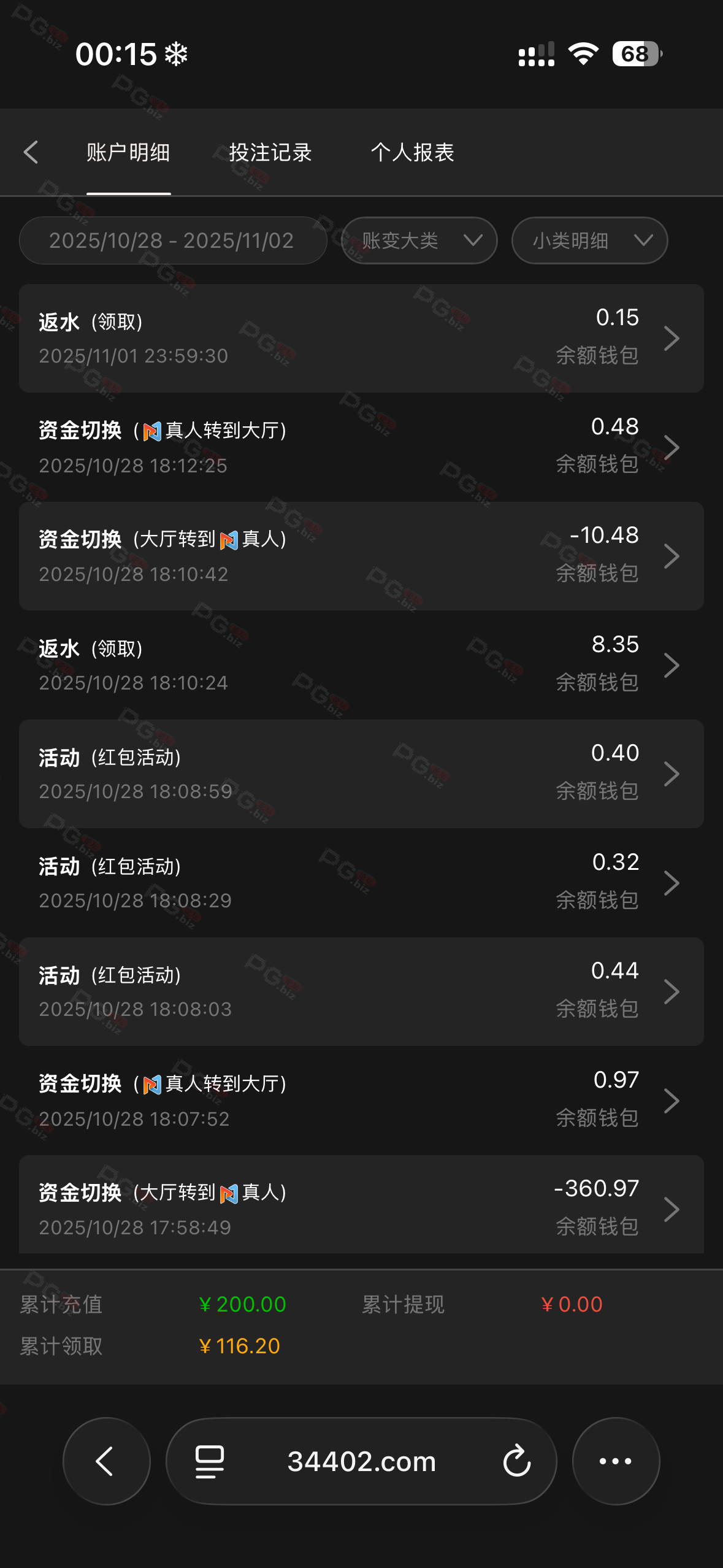Open the 资金切换 record at 18:12:25
Viewport: 723px width, 1568px height.
click(361, 447)
